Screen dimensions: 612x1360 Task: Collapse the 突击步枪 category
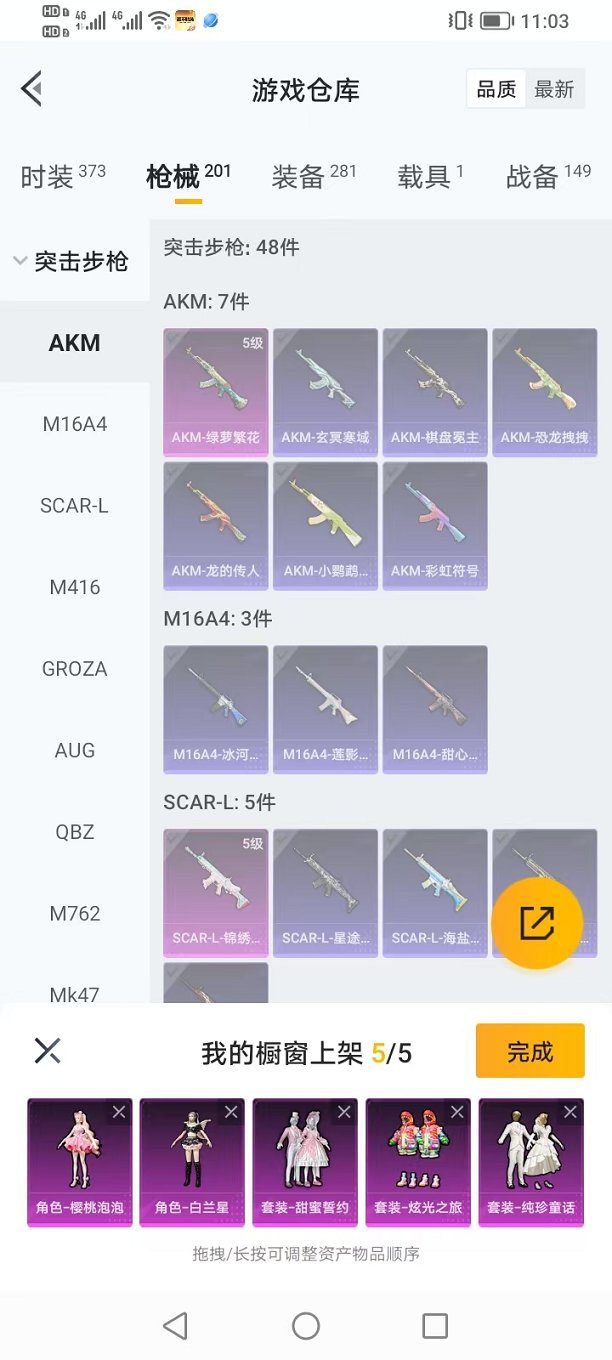click(70, 261)
